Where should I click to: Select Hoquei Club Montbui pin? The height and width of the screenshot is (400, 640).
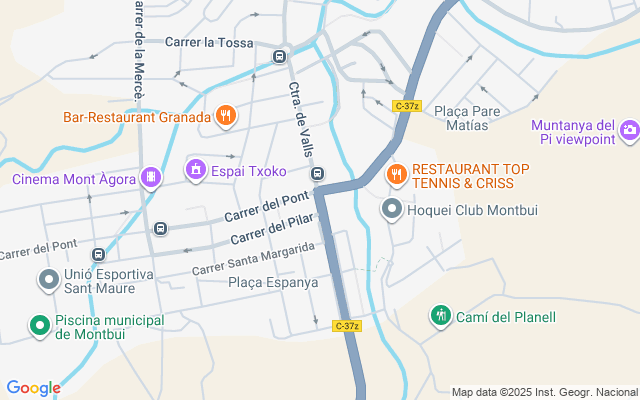click(392, 209)
